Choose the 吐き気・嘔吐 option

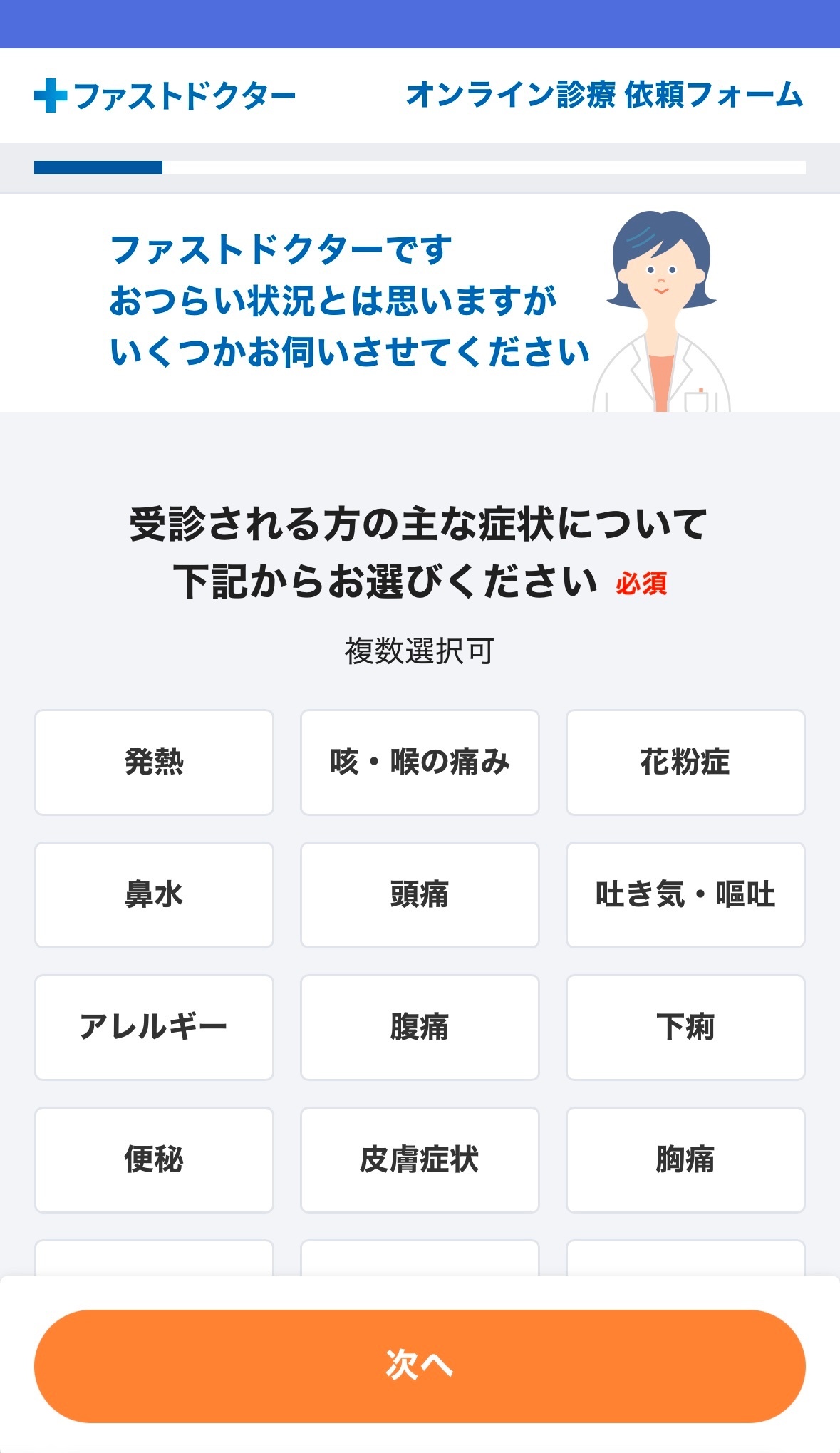[x=685, y=894]
